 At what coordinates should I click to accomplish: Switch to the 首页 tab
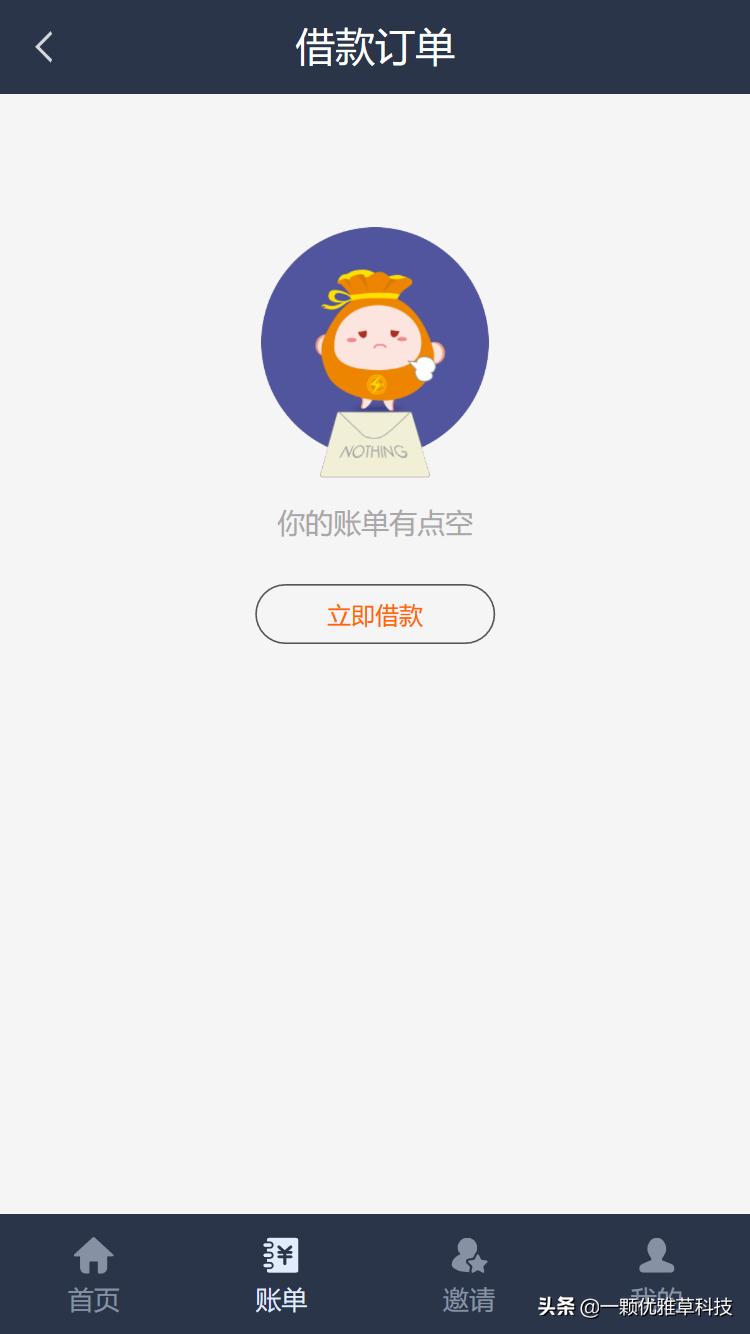[x=93, y=1275]
